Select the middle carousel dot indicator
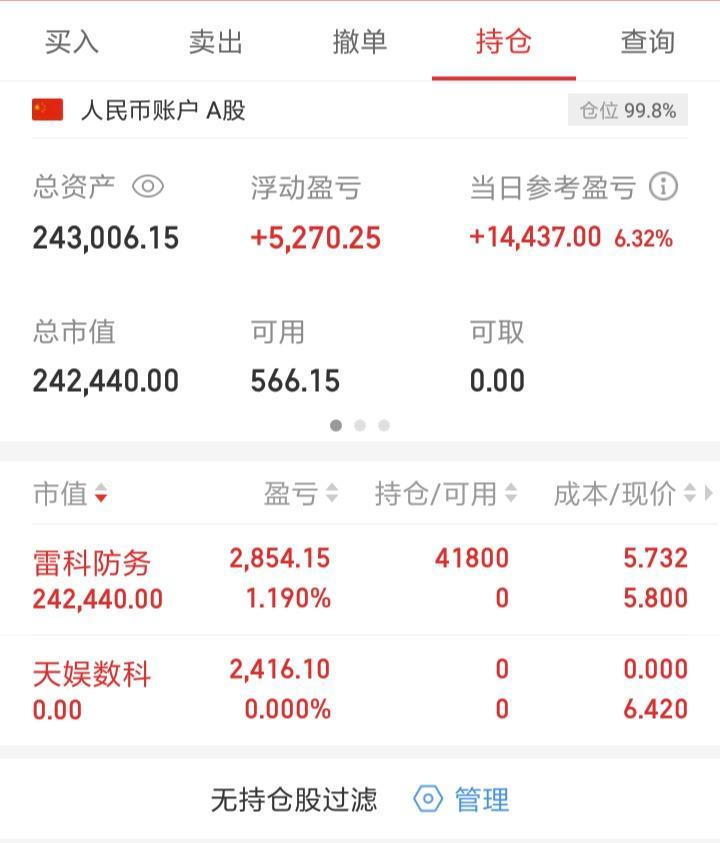The height and width of the screenshot is (843, 720). (x=359, y=425)
